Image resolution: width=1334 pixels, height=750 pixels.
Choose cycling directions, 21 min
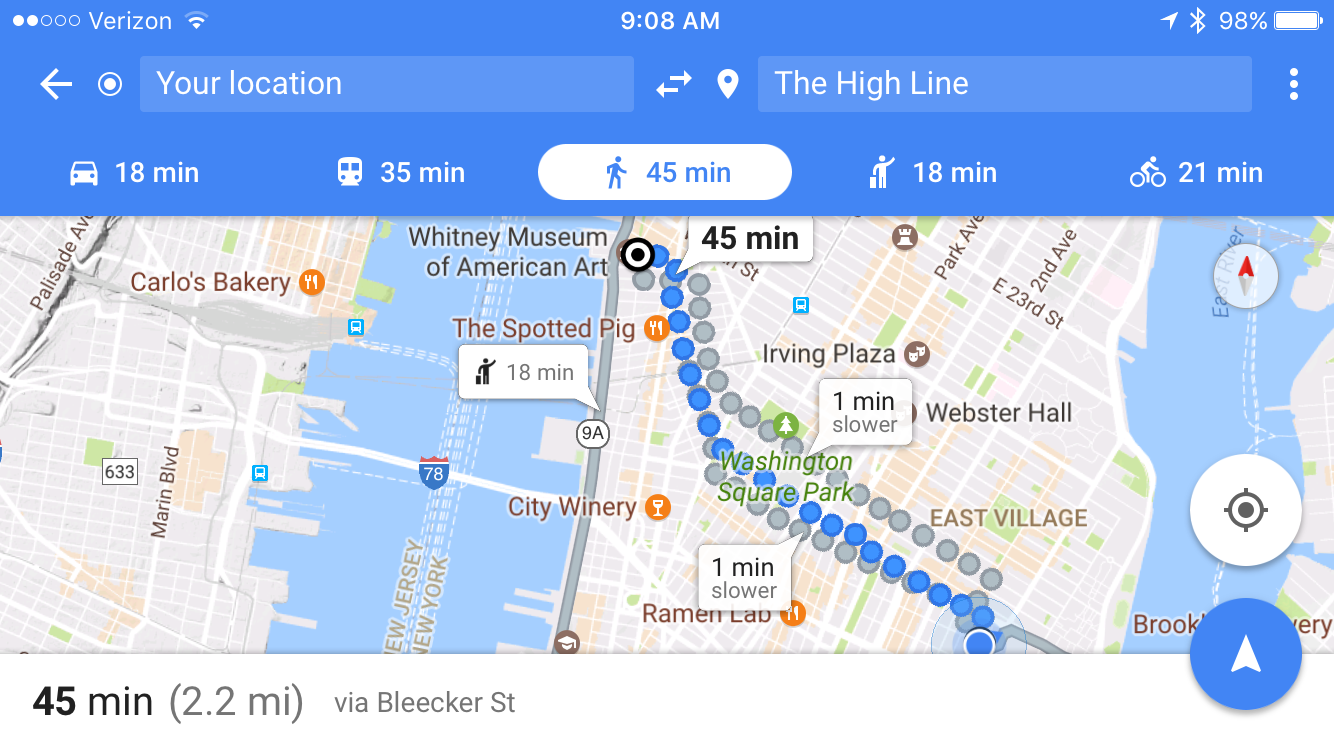tap(1196, 173)
